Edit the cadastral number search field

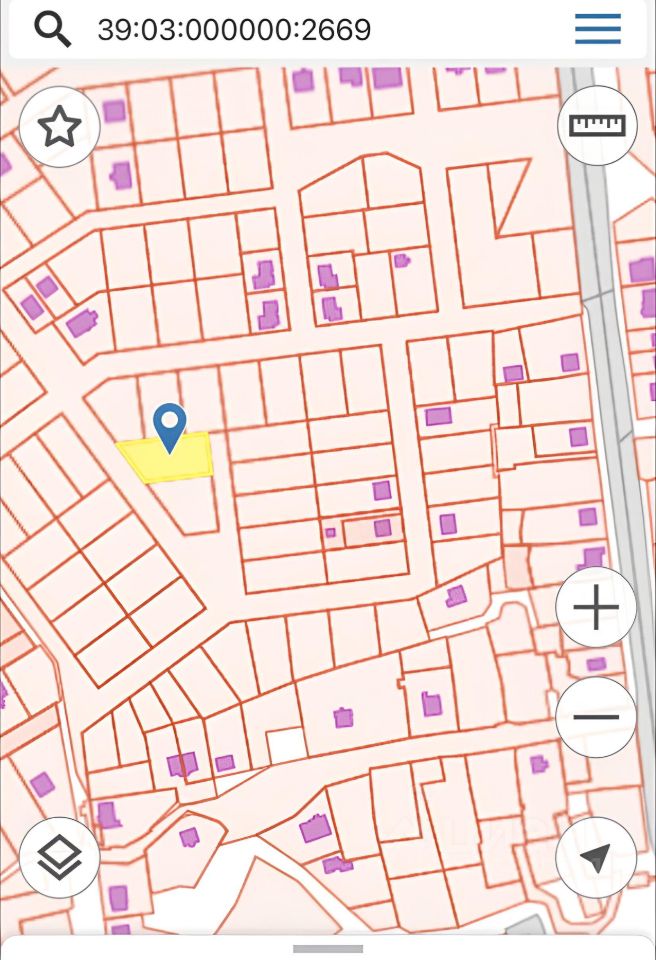coord(300,30)
